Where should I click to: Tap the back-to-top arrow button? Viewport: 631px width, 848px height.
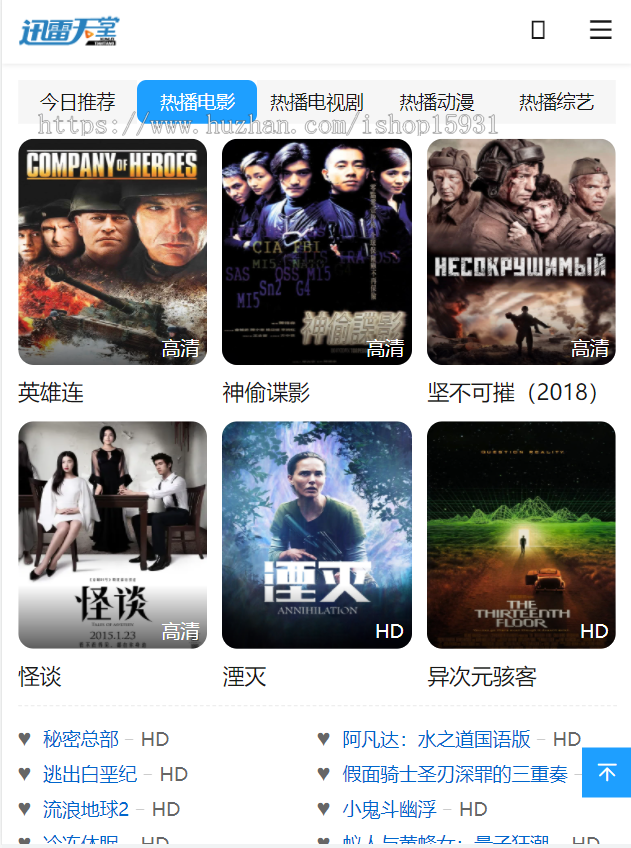click(606, 773)
